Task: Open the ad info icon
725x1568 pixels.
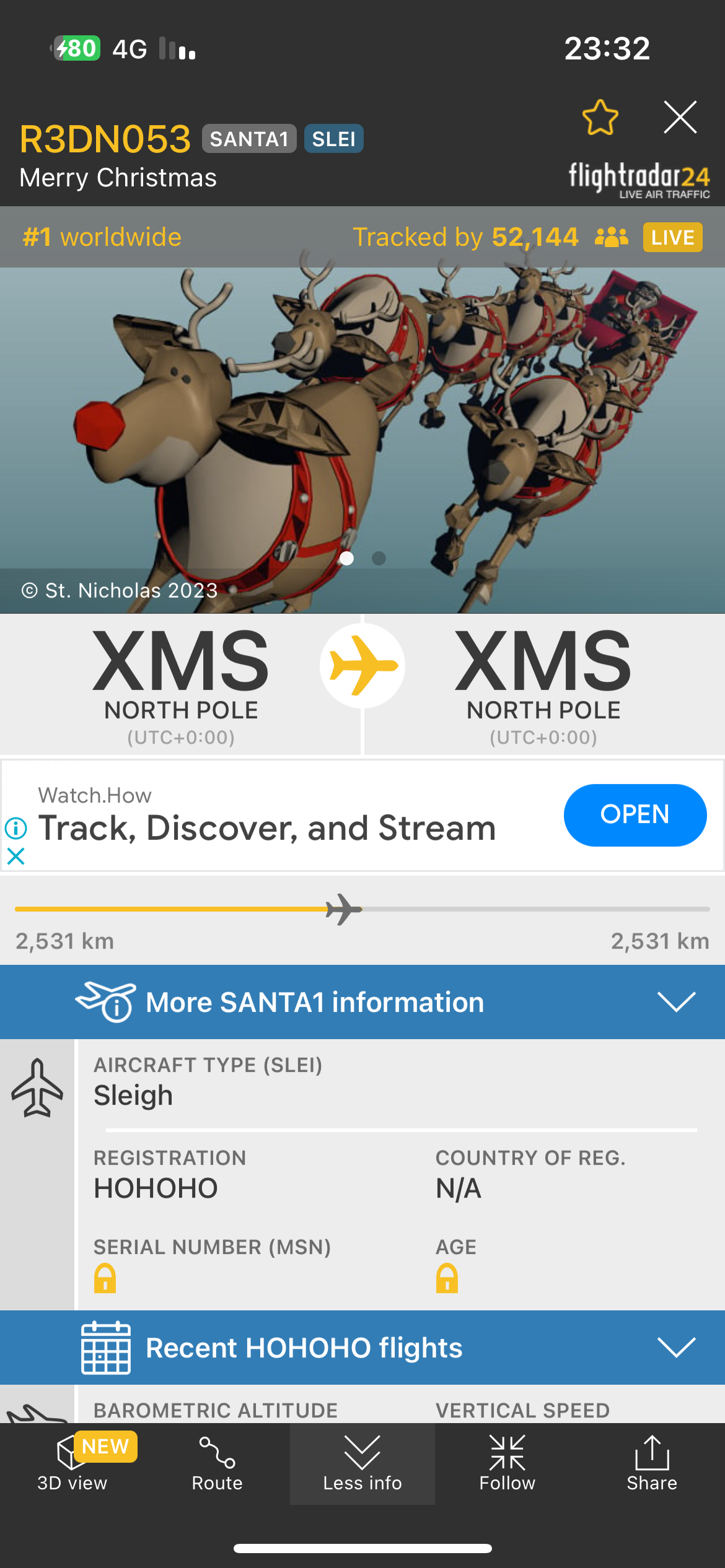Action: 15,827
